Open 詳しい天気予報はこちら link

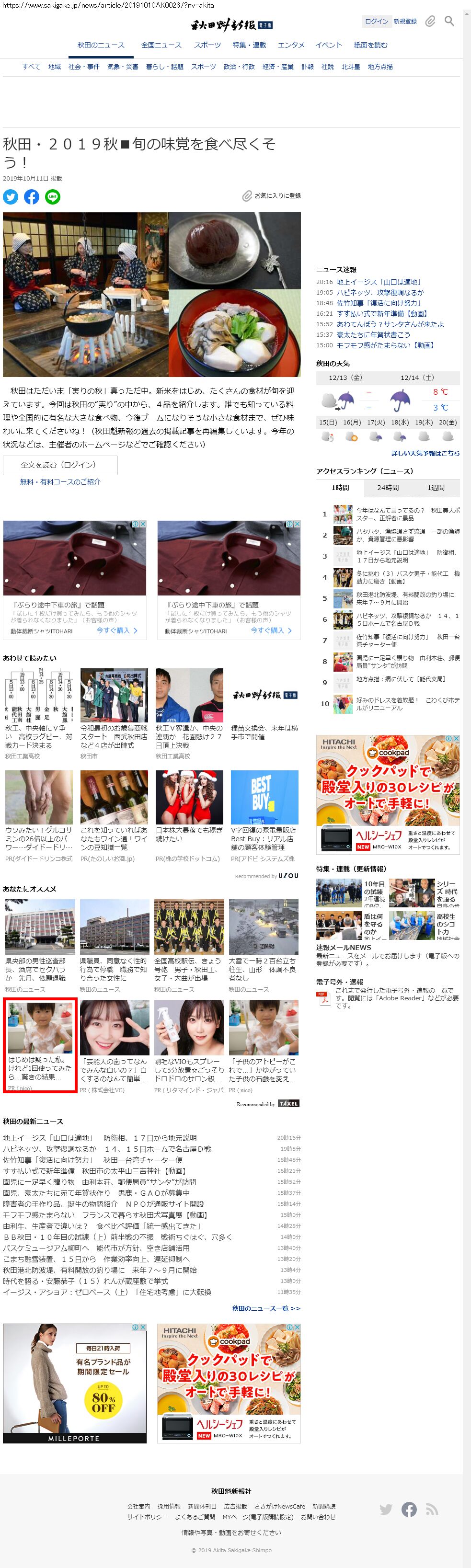tap(425, 454)
